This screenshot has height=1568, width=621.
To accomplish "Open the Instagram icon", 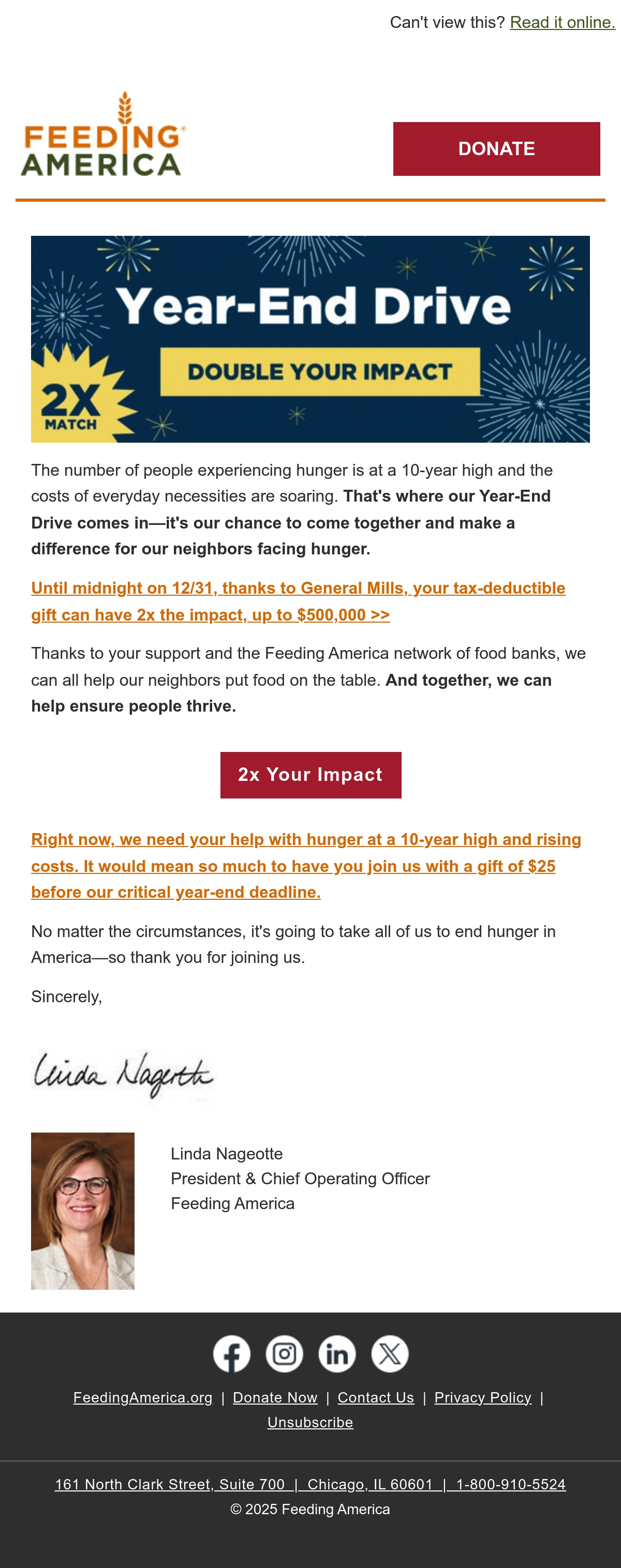I will (284, 1354).
